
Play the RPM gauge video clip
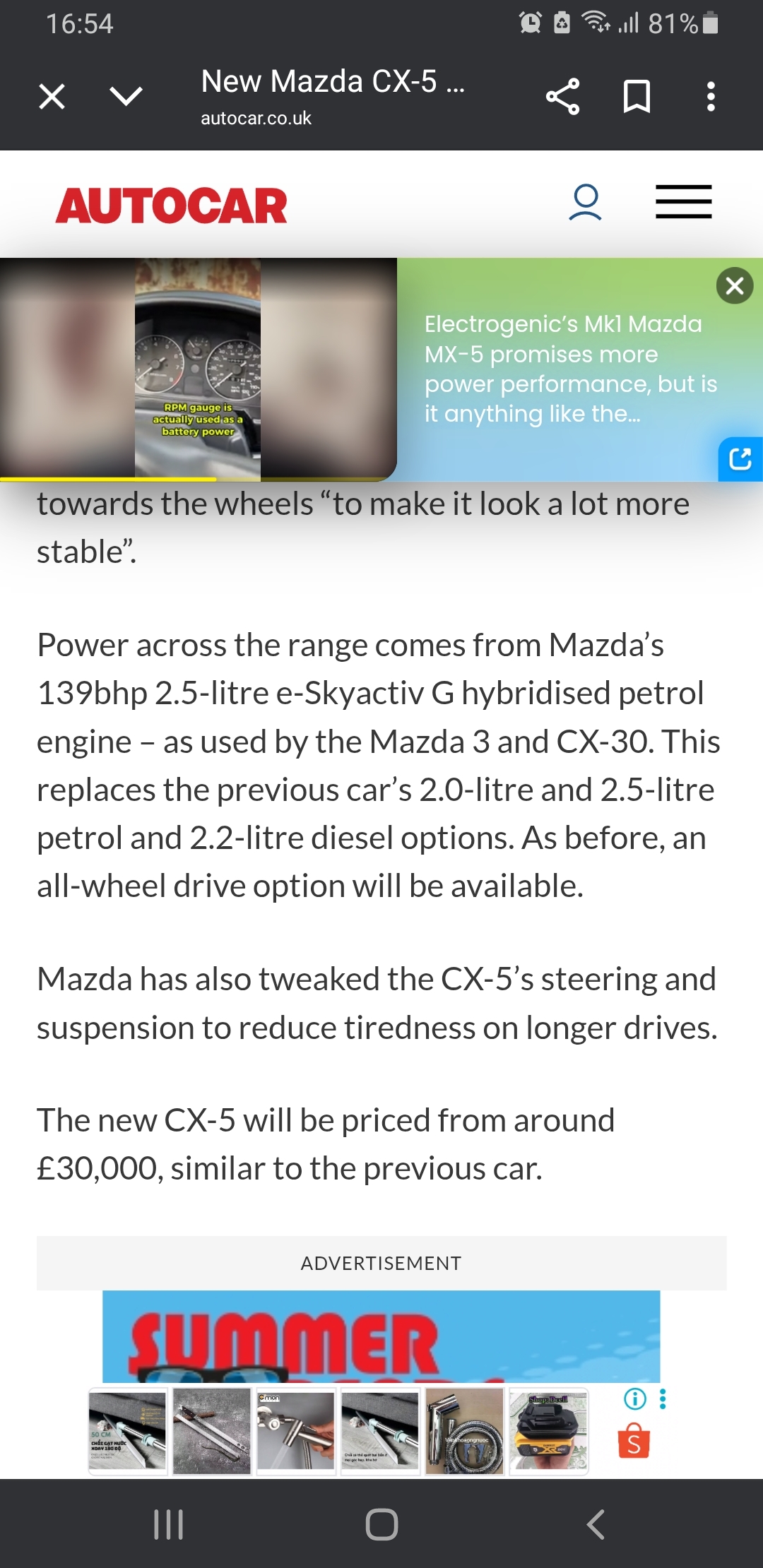pyautogui.click(x=198, y=369)
